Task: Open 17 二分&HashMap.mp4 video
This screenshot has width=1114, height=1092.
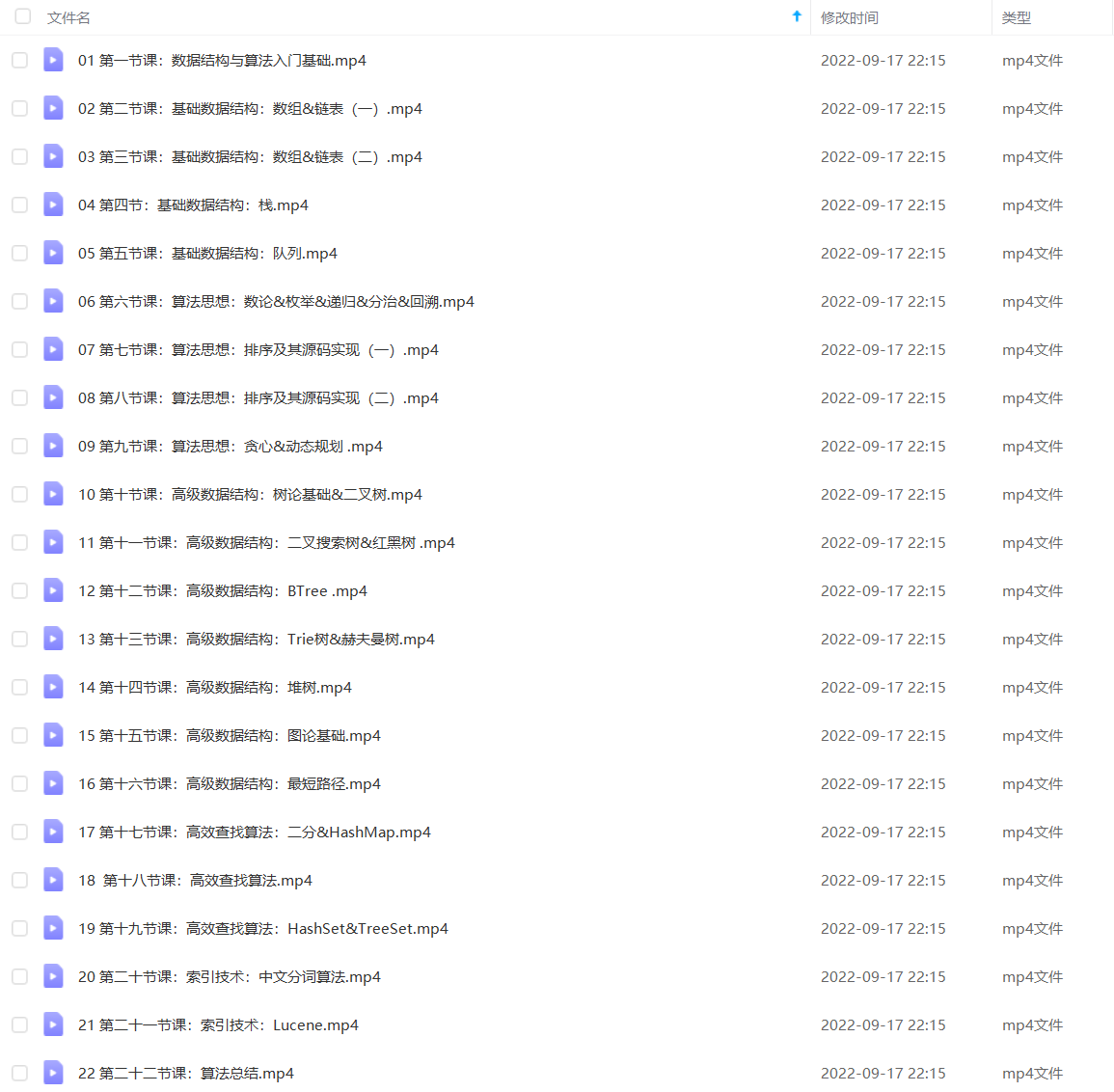Action: point(255,832)
